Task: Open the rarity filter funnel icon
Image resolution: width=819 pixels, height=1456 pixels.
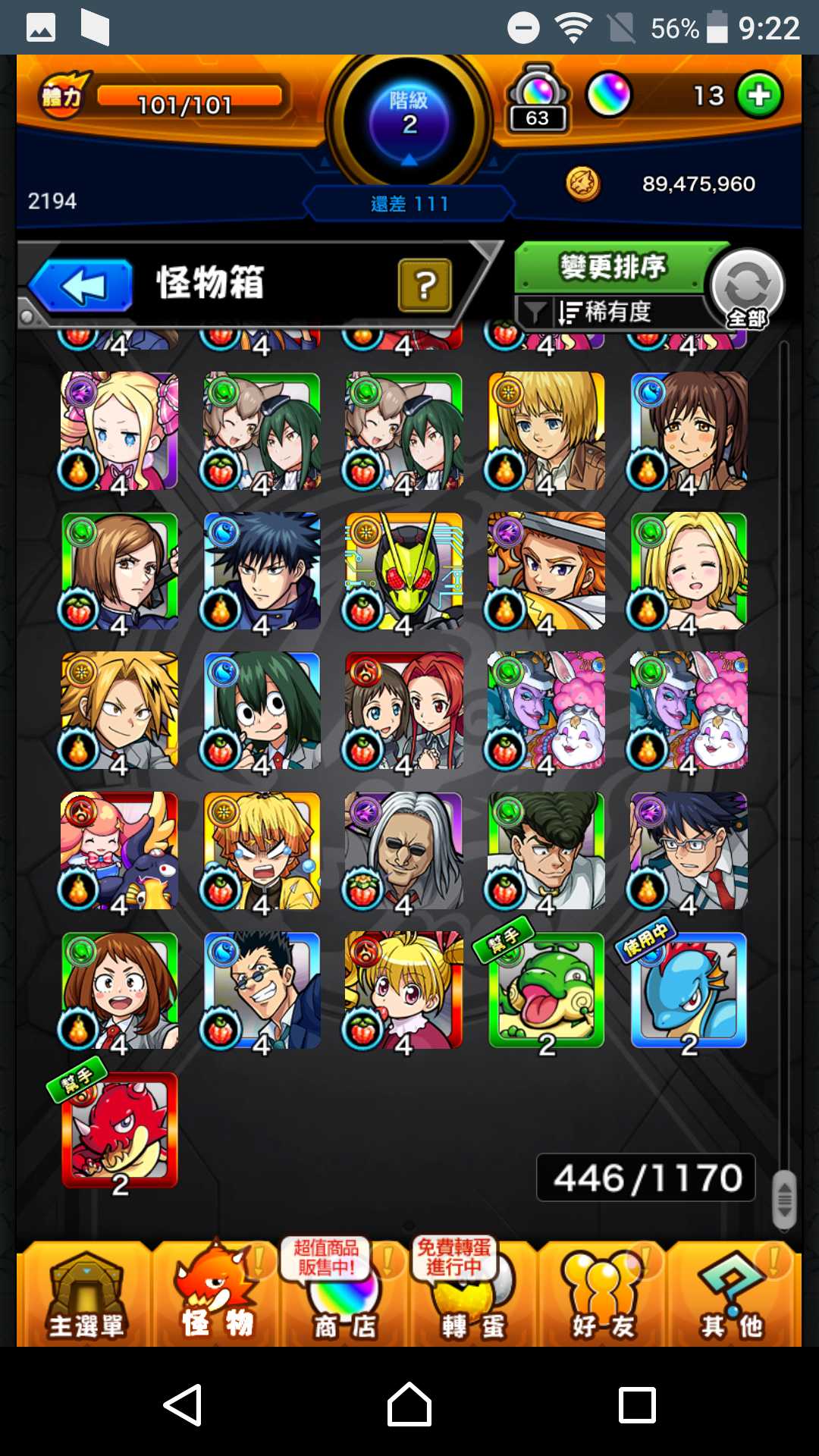Action: [535, 312]
